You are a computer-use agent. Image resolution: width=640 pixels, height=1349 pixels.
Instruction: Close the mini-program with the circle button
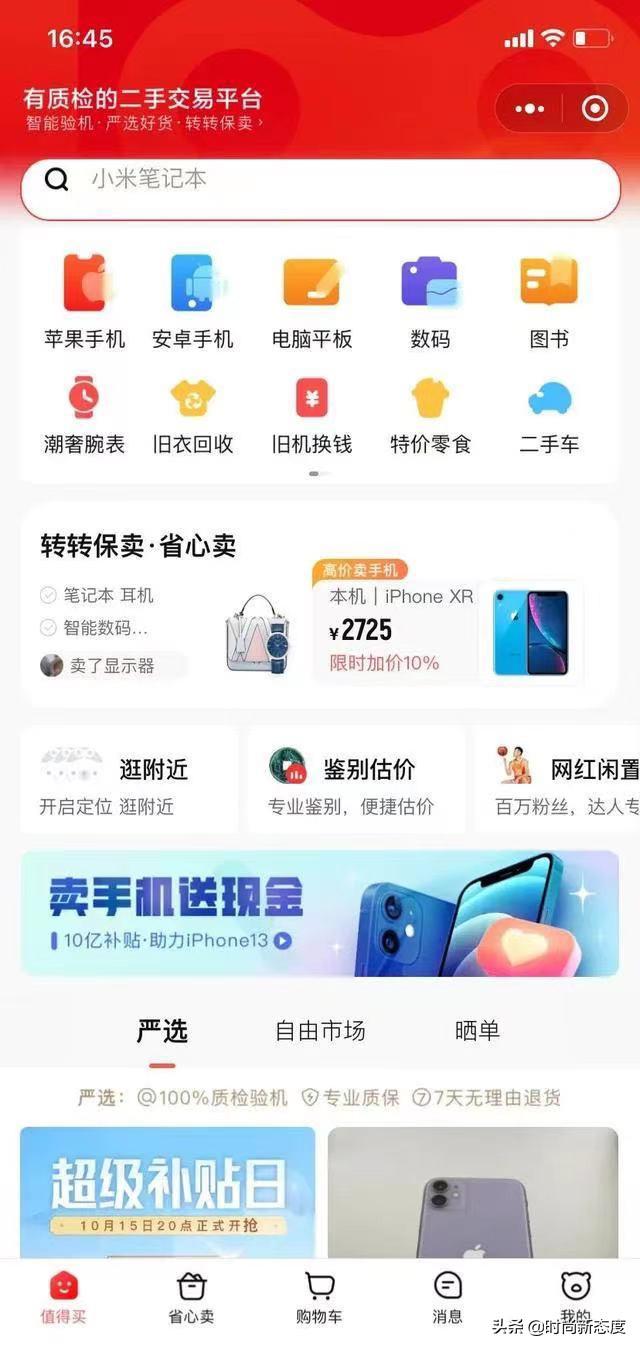click(595, 108)
